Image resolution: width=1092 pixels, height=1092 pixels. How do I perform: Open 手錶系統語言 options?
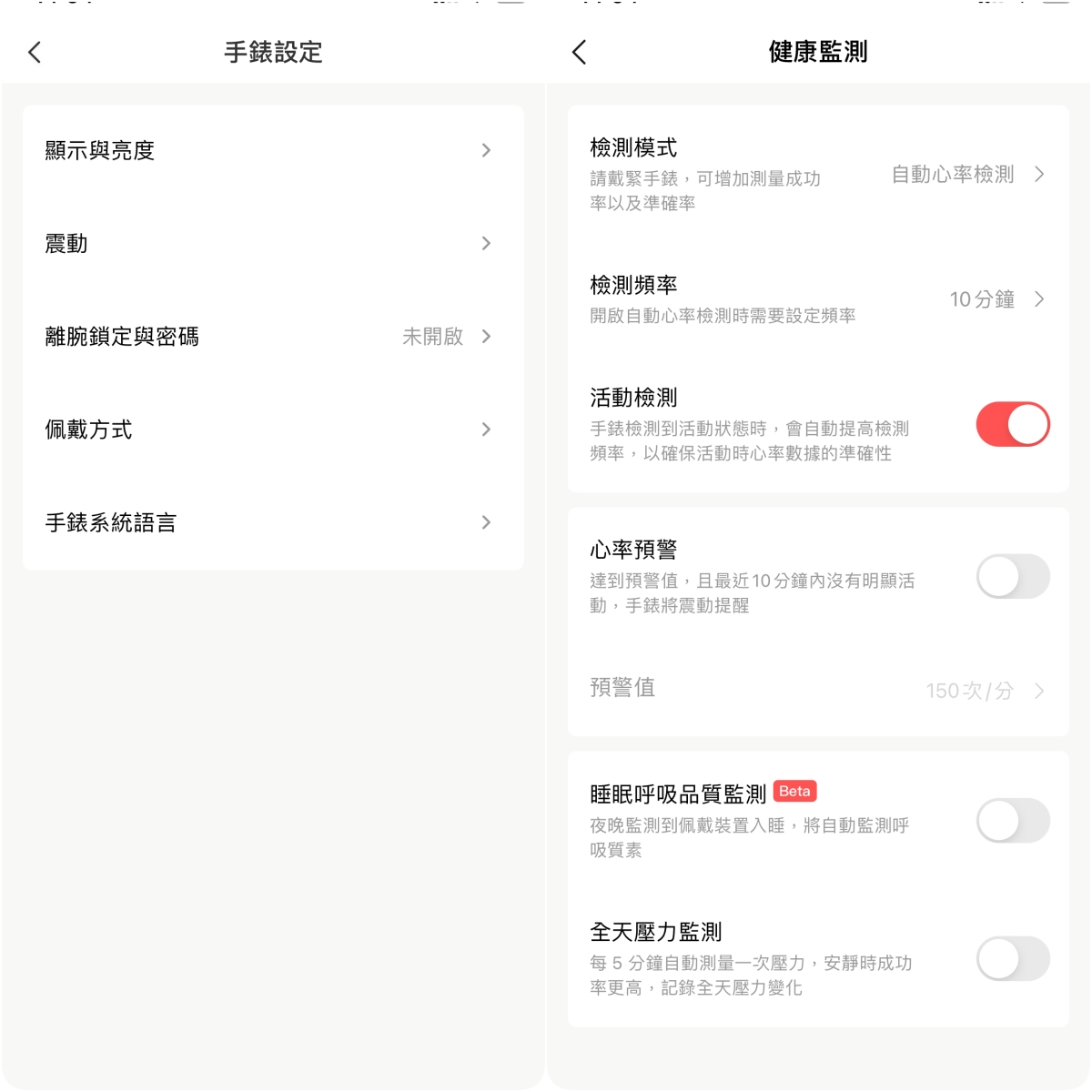pos(273,522)
